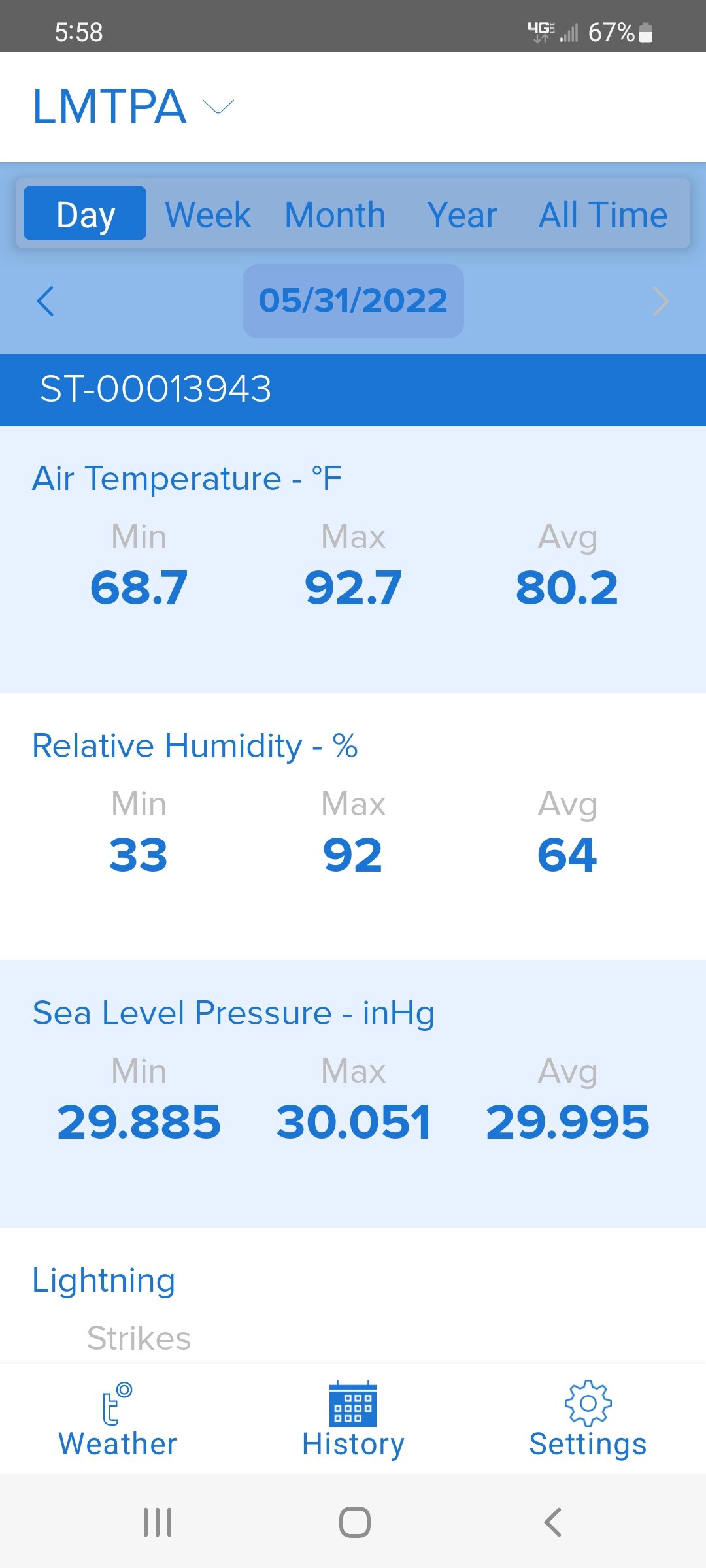Open the History tab
This screenshot has height=1568, width=706.
[x=353, y=1418]
